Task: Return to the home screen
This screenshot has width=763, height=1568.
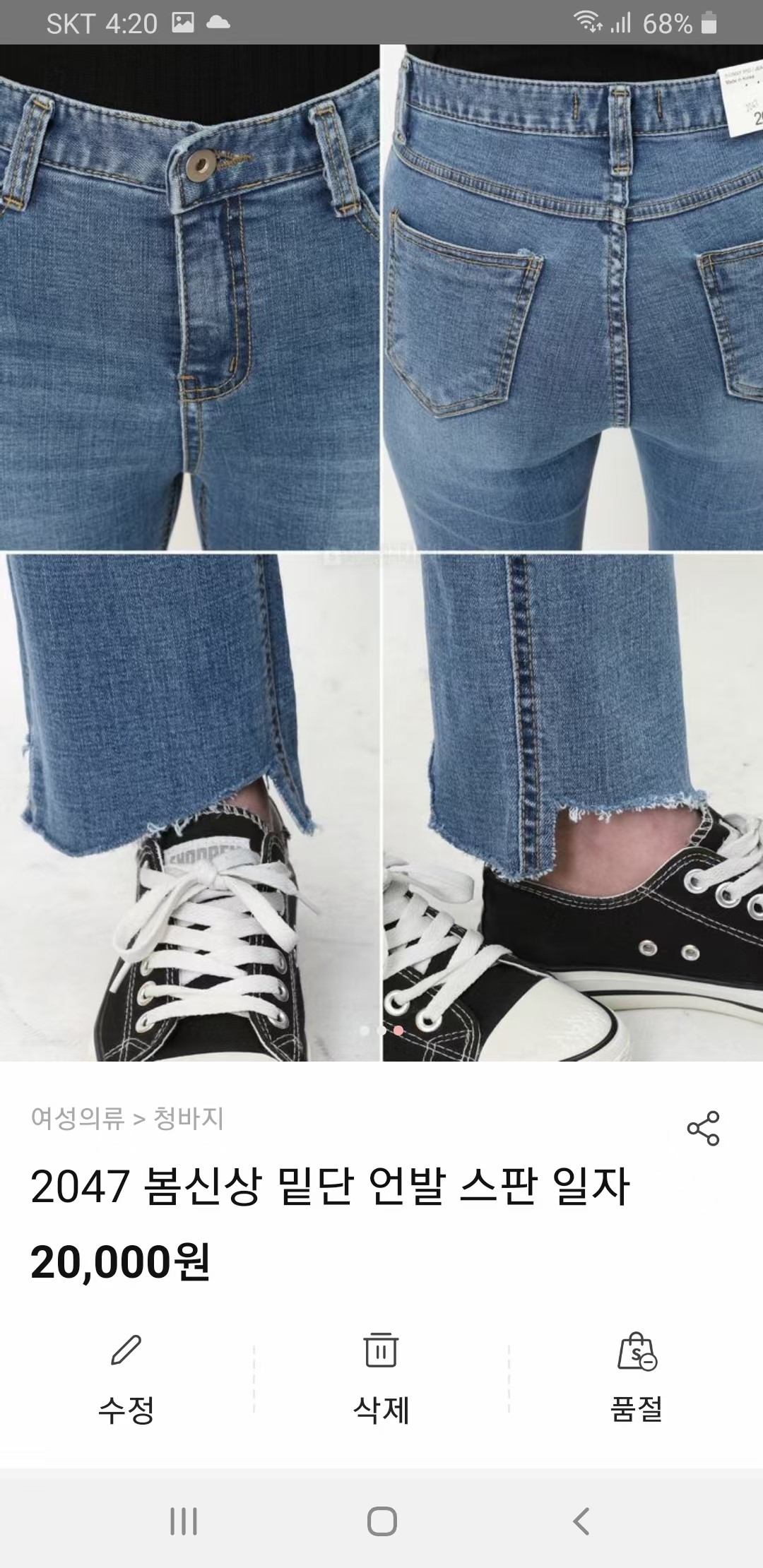Action: [381, 1521]
